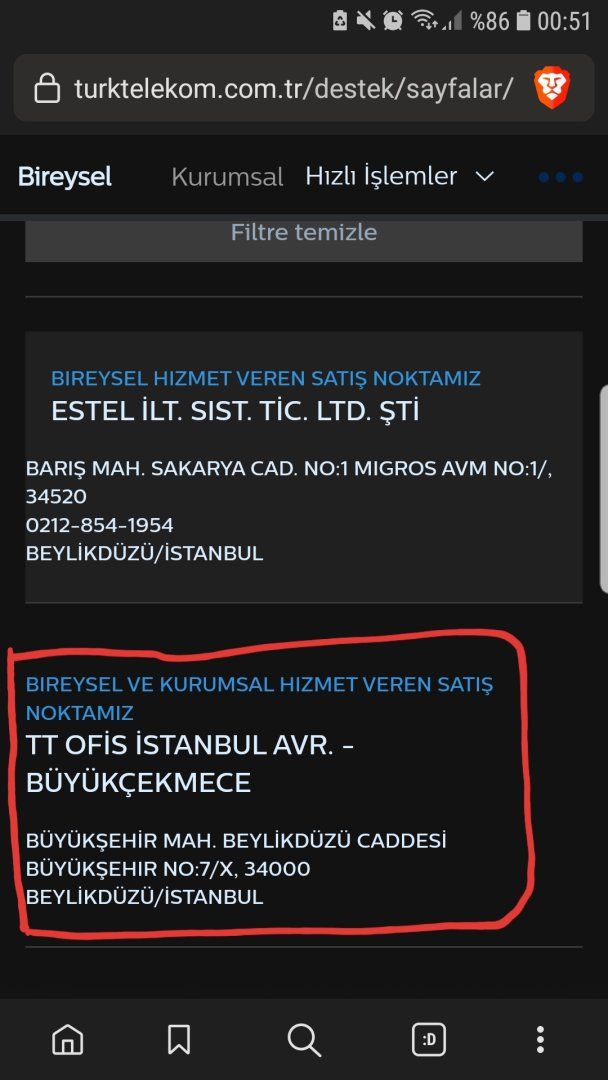The height and width of the screenshot is (1080, 608).
Task: Tap the Filtre temizle button
Action: click(x=303, y=233)
